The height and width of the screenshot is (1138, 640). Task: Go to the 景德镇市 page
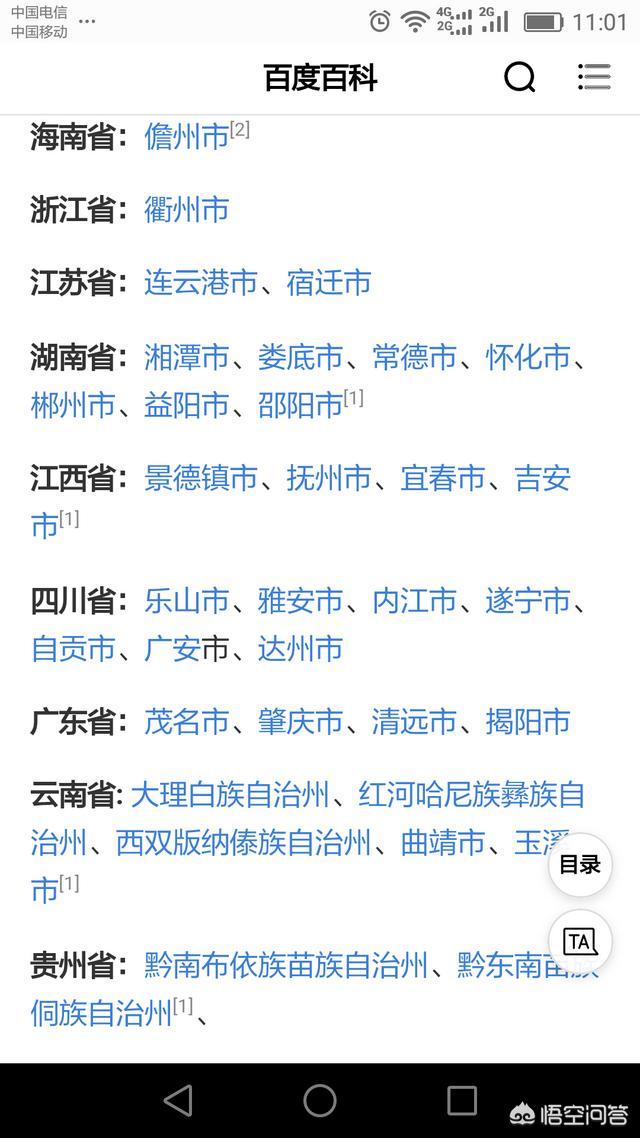coord(201,479)
